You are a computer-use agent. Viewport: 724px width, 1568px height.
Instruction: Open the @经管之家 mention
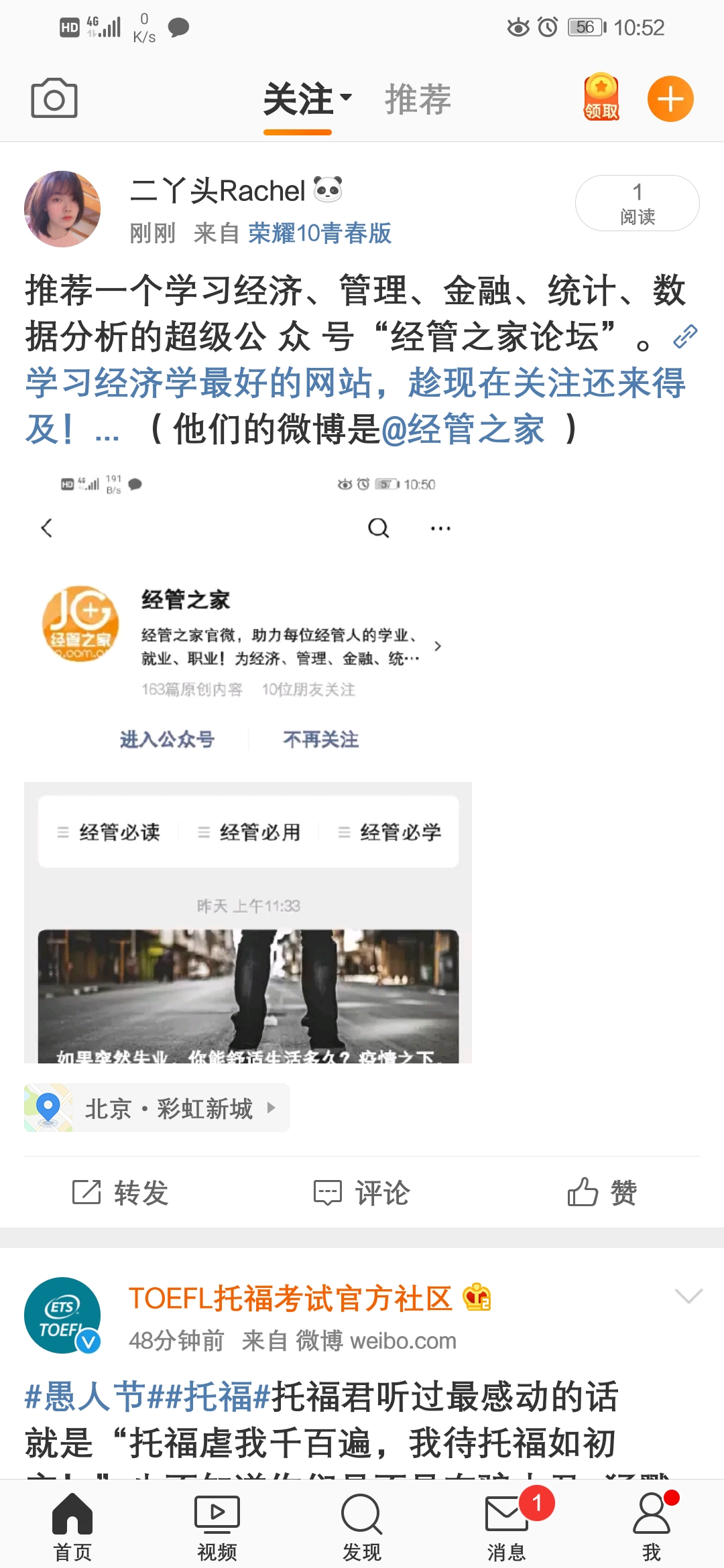[463, 429]
